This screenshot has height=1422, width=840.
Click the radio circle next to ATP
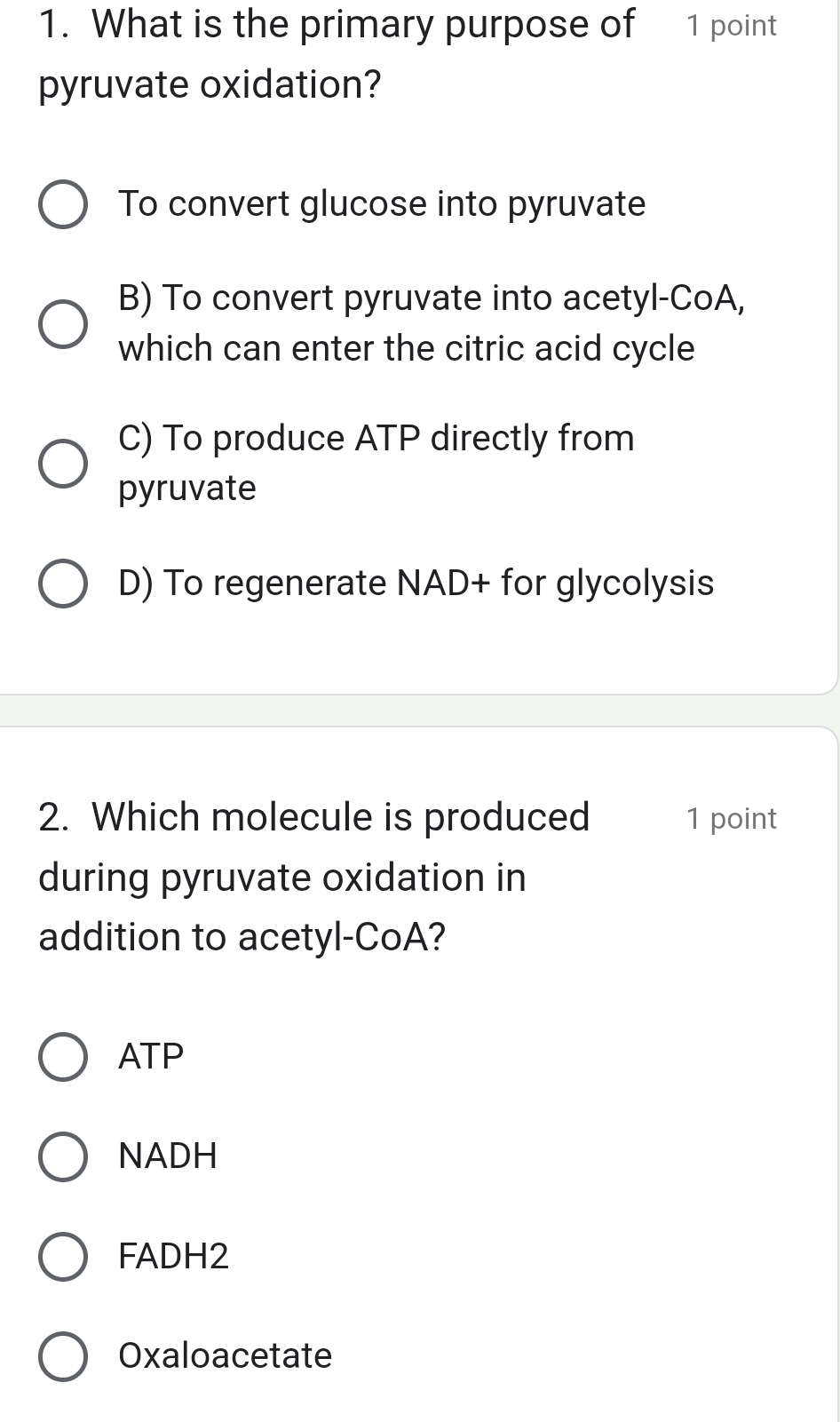point(62,1056)
